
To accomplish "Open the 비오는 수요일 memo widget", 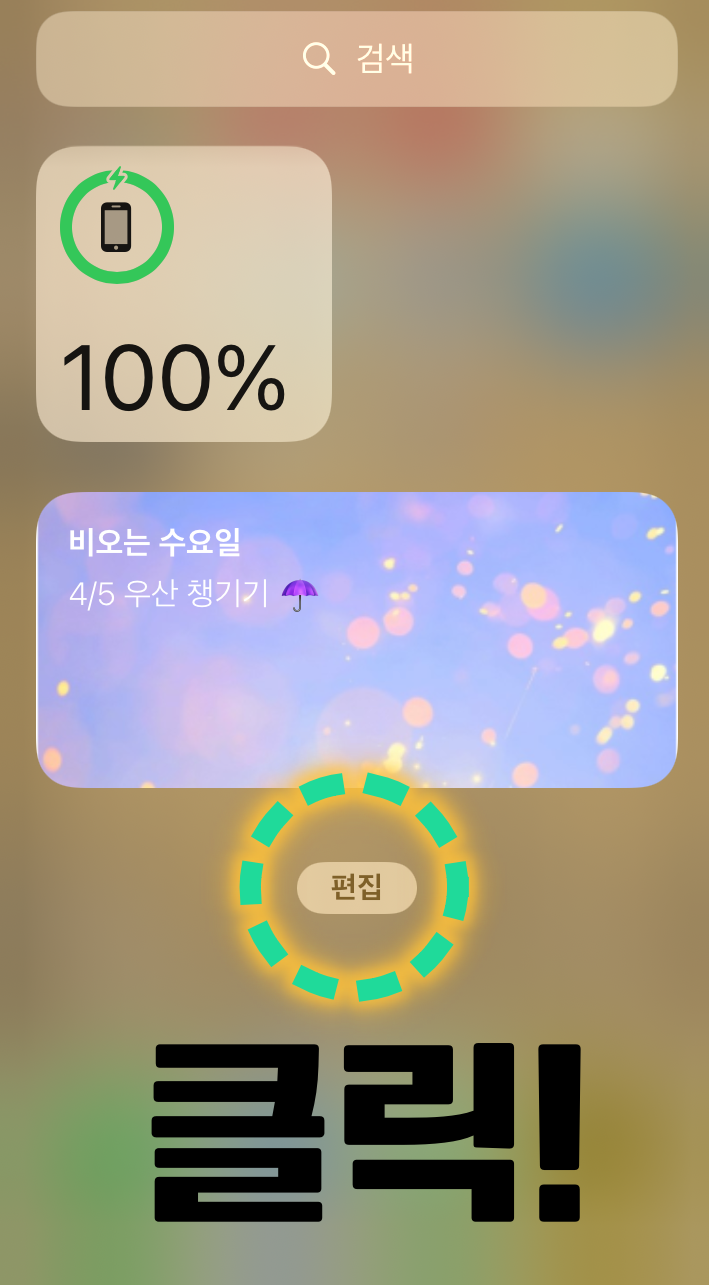I will pos(357,640).
